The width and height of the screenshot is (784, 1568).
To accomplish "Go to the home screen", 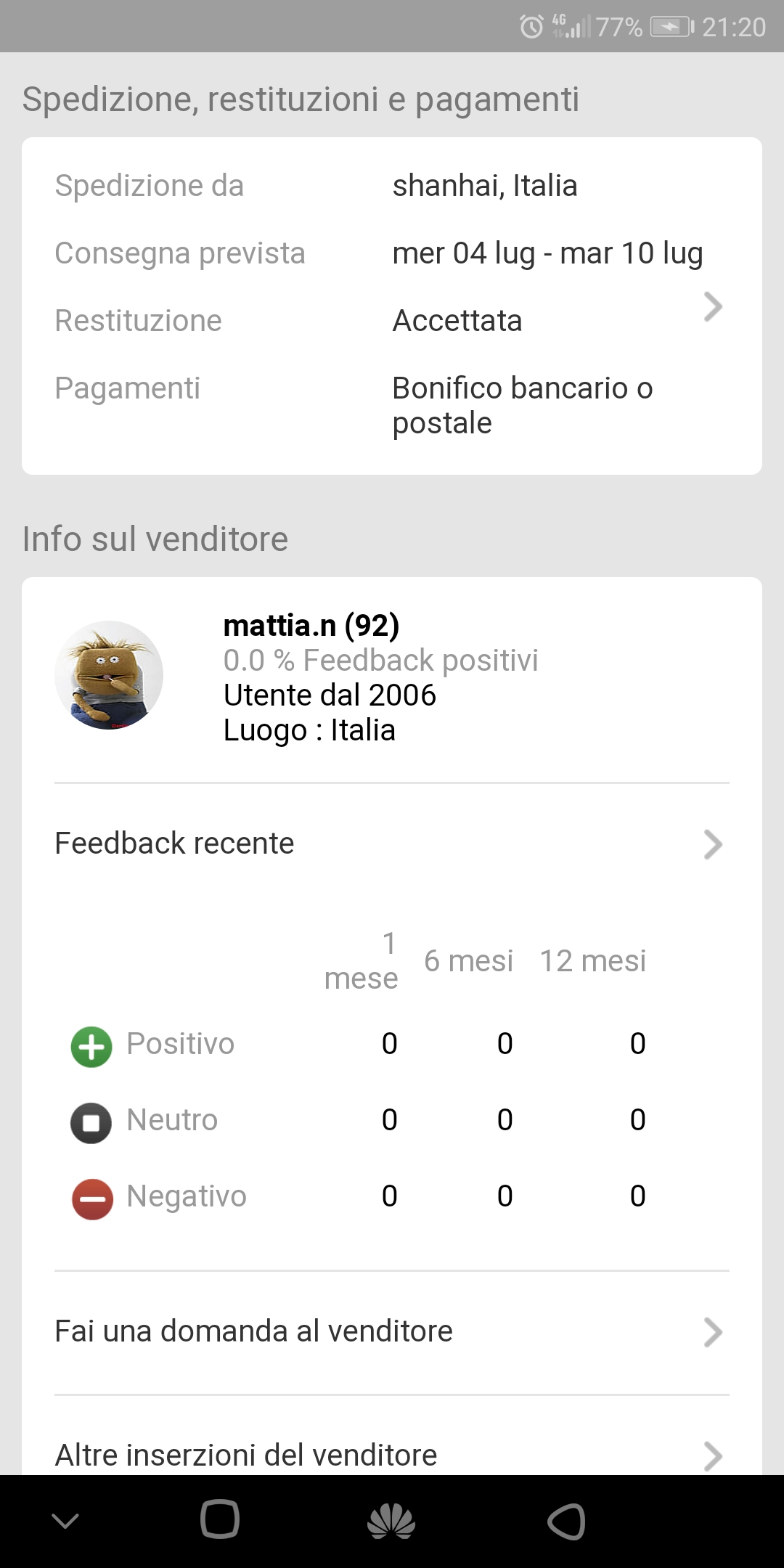I will 391,1521.
